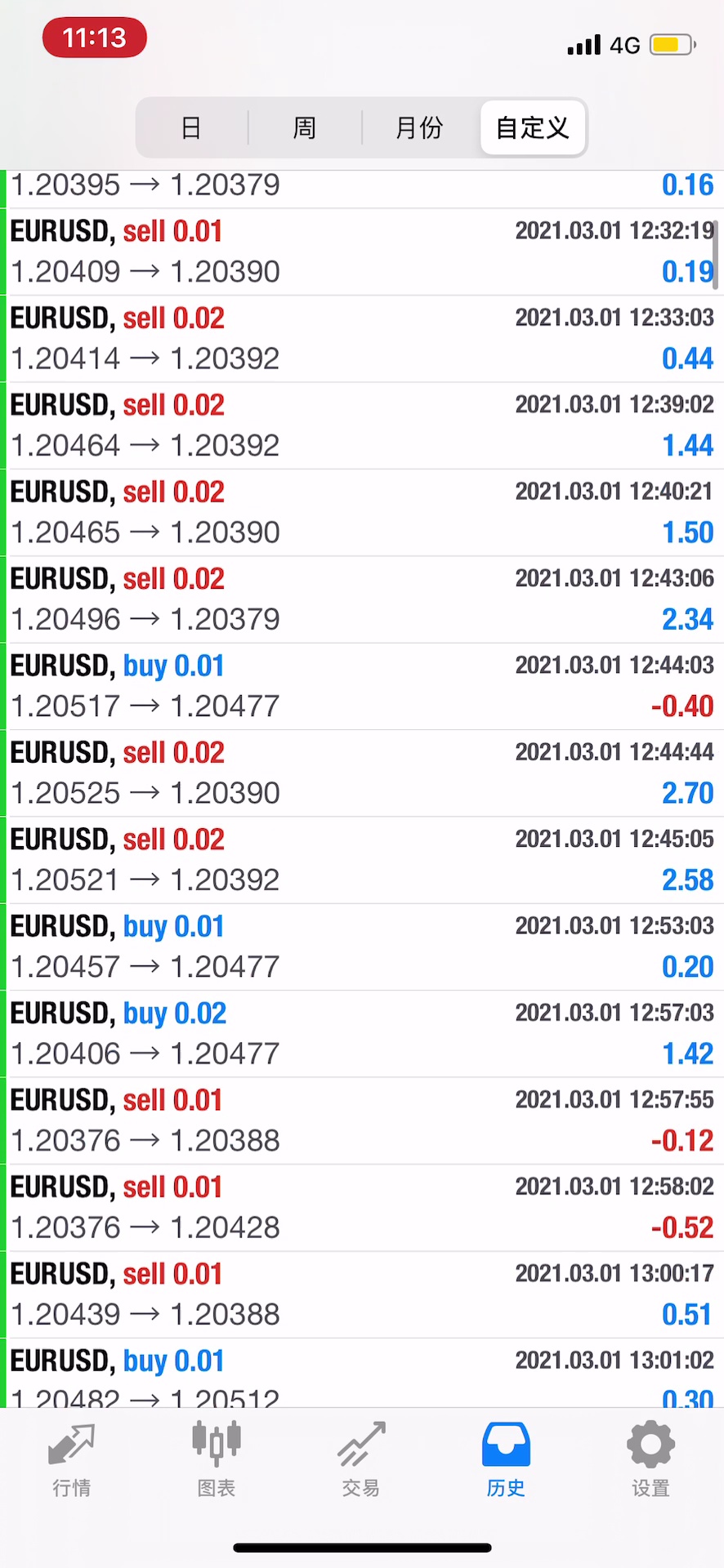Select the 自定义 period tab

[x=533, y=128]
